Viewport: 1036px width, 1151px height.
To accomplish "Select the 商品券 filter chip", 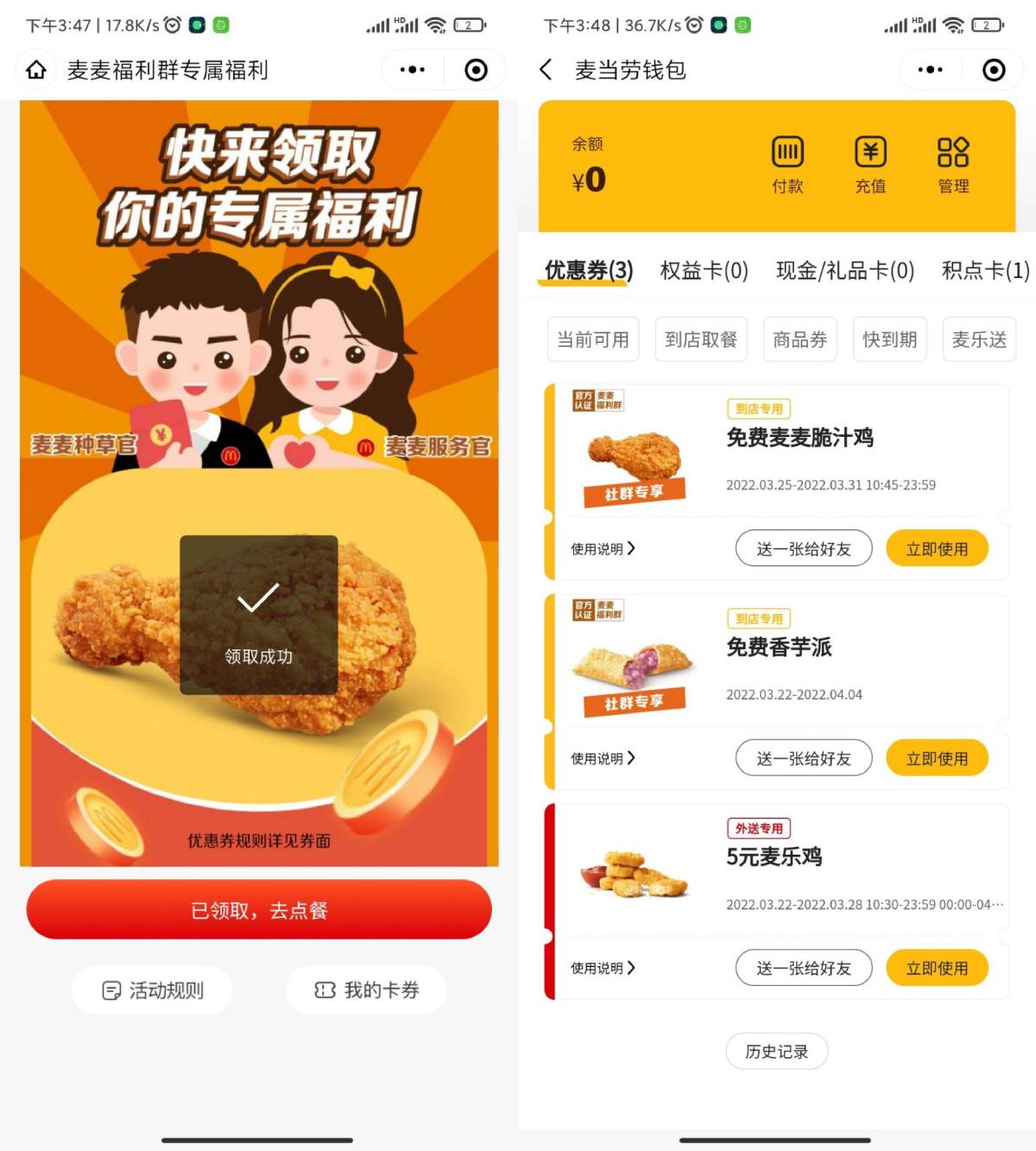I will click(799, 339).
